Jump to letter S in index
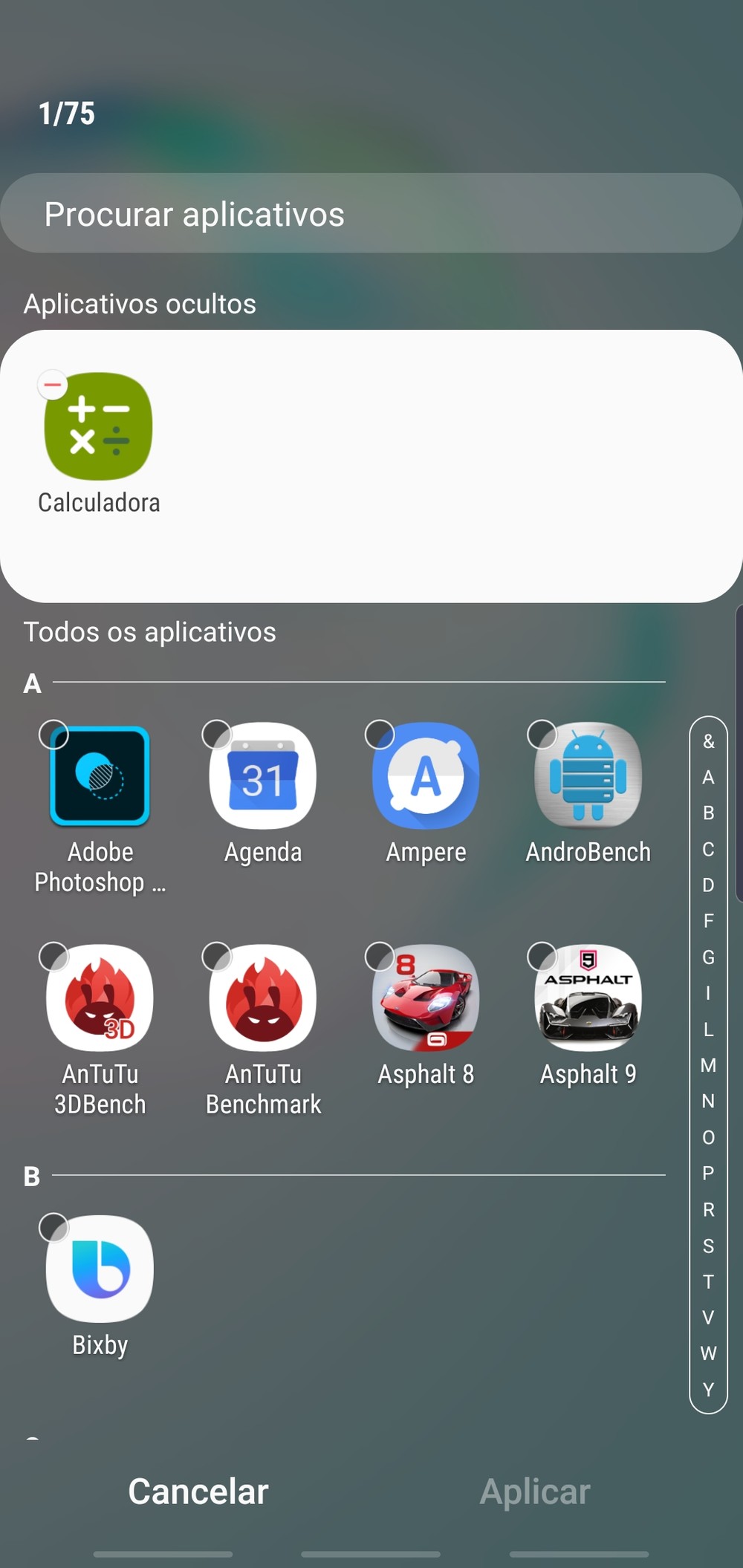 [x=708, y=1246]
